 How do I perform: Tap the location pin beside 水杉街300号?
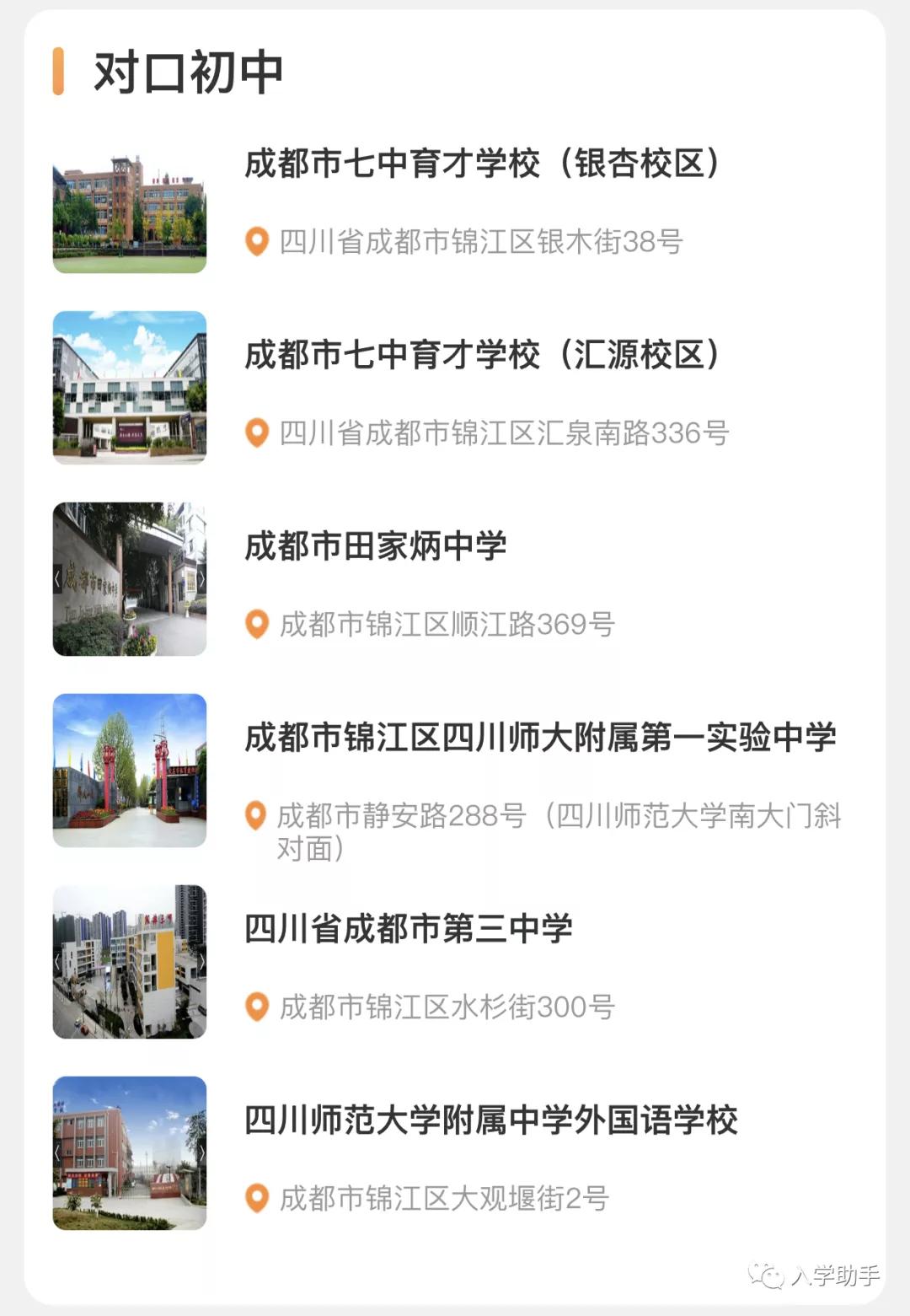coord(255,1004)
